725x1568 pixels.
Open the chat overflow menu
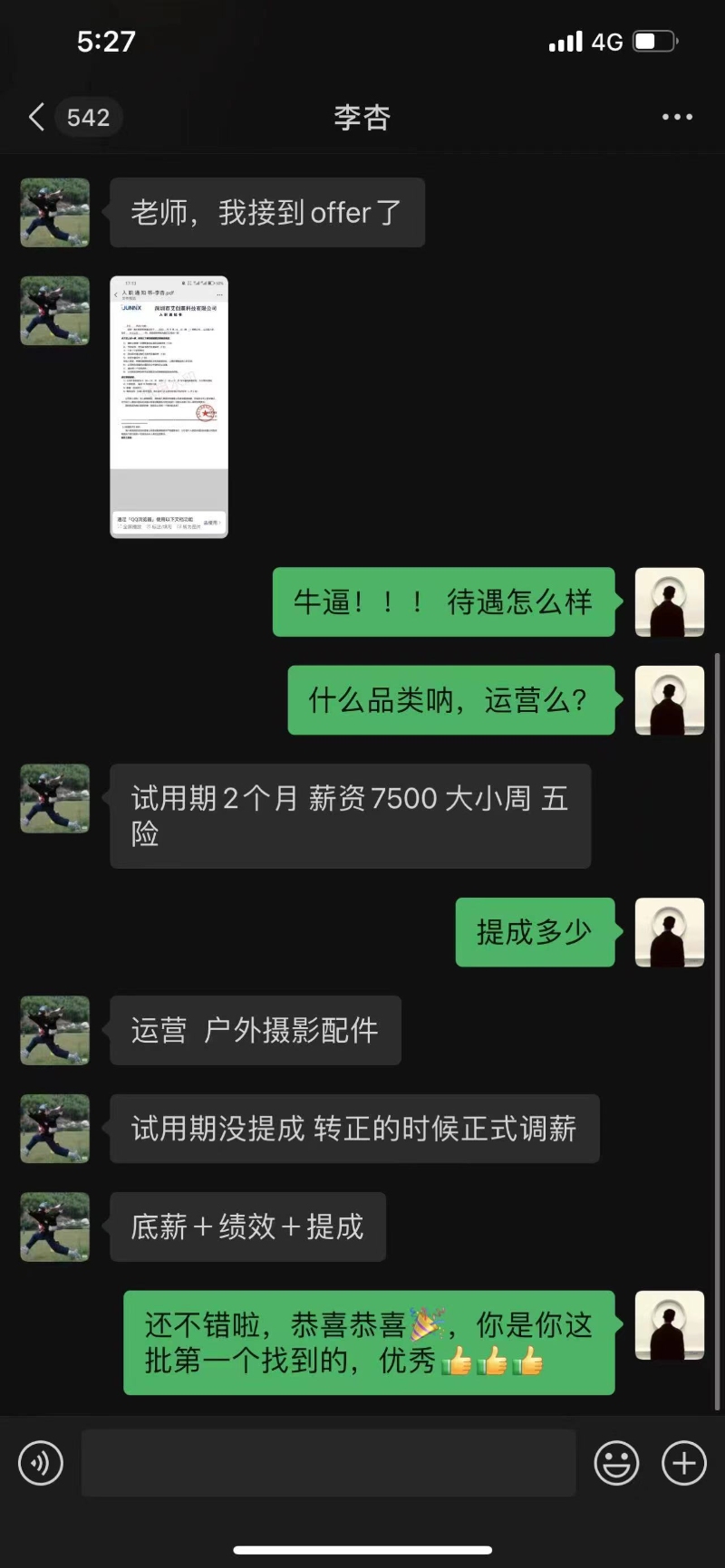(x=676, y=117)
